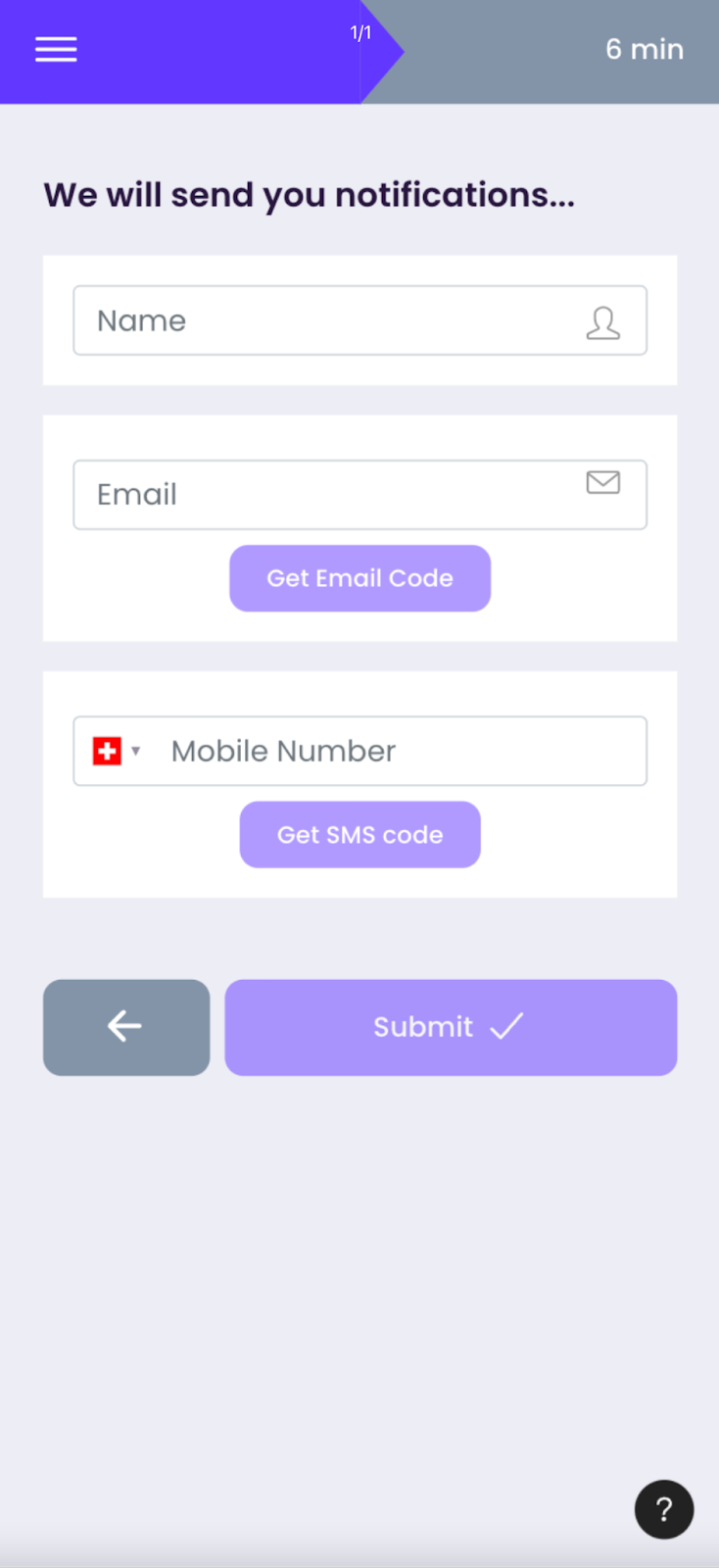Go back with the arrow button

click(x=126, y=1027)
